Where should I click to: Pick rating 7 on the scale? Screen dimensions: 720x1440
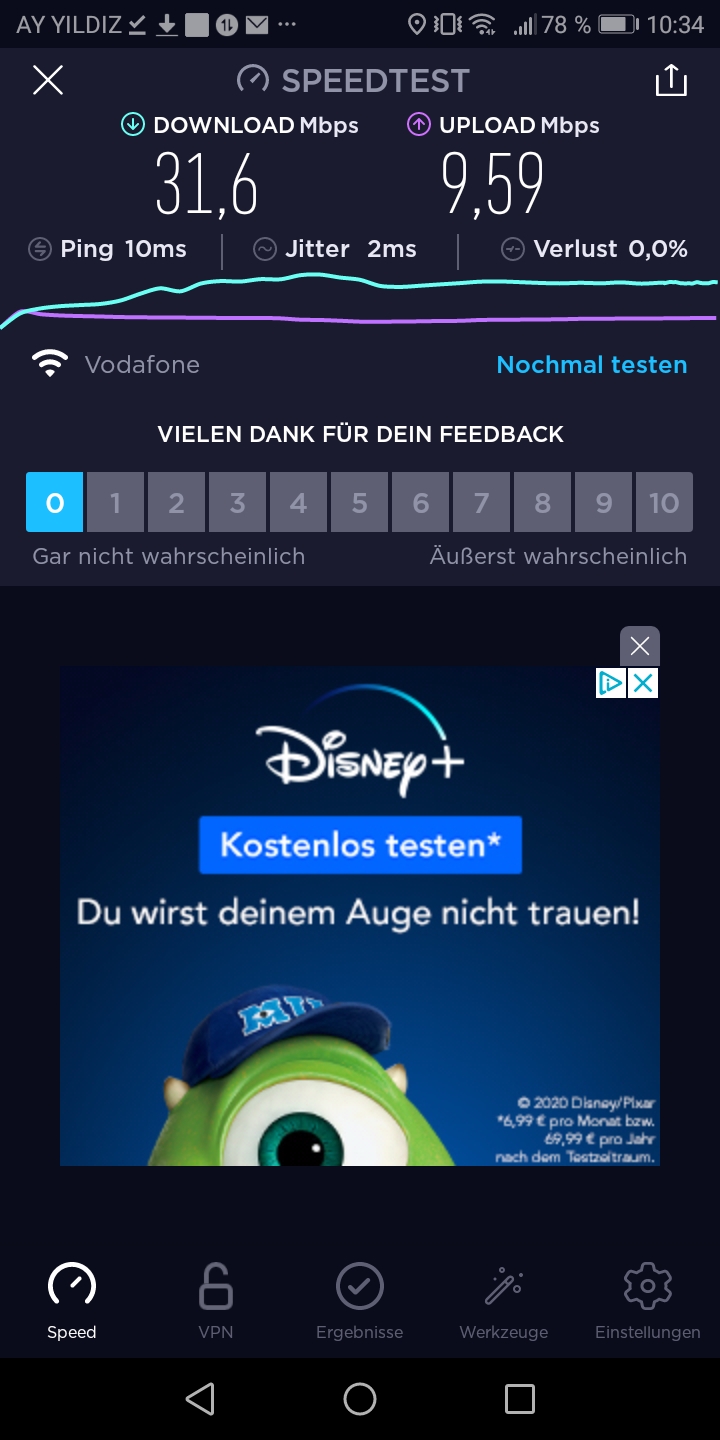point(482,502)
